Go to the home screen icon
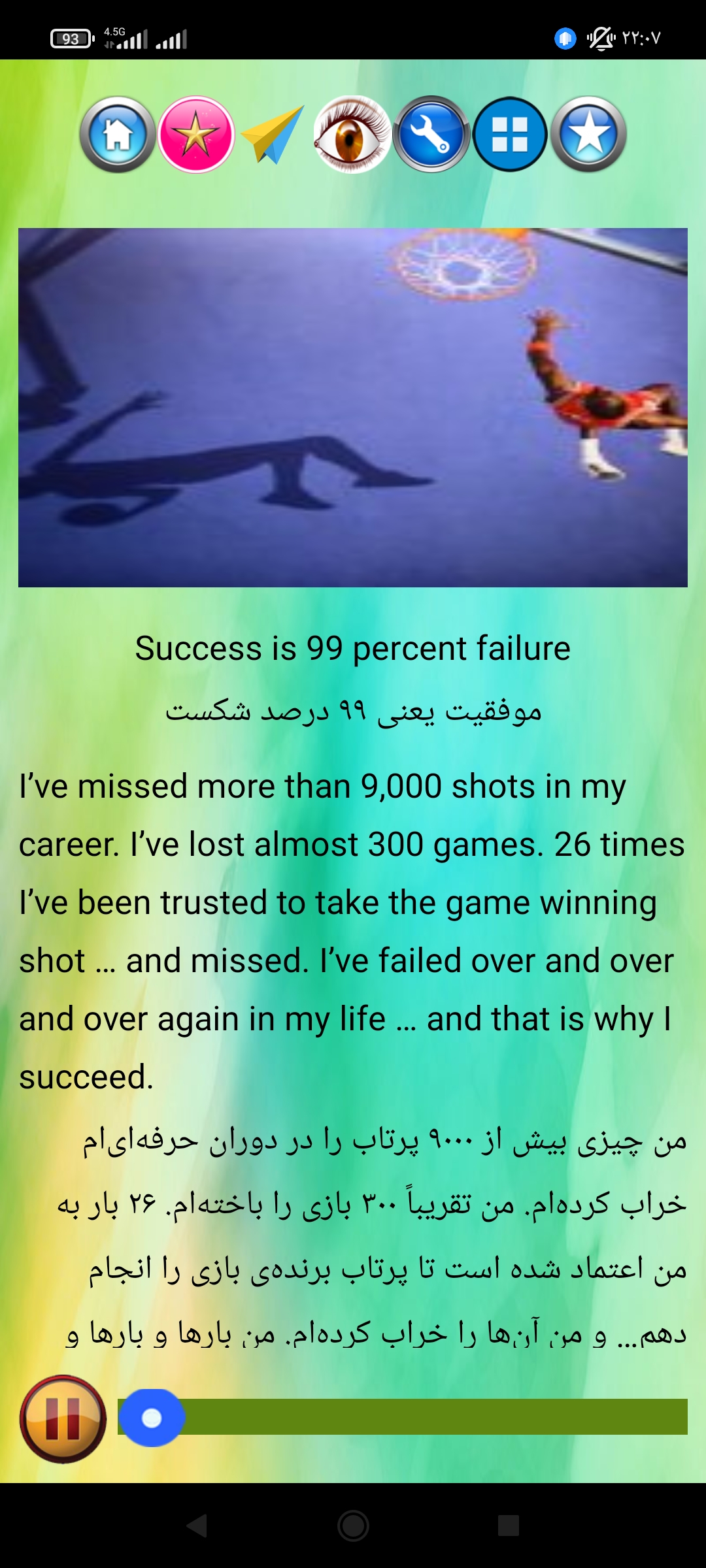This screenshot has height=1568, width=706. (x=118, y=135)
